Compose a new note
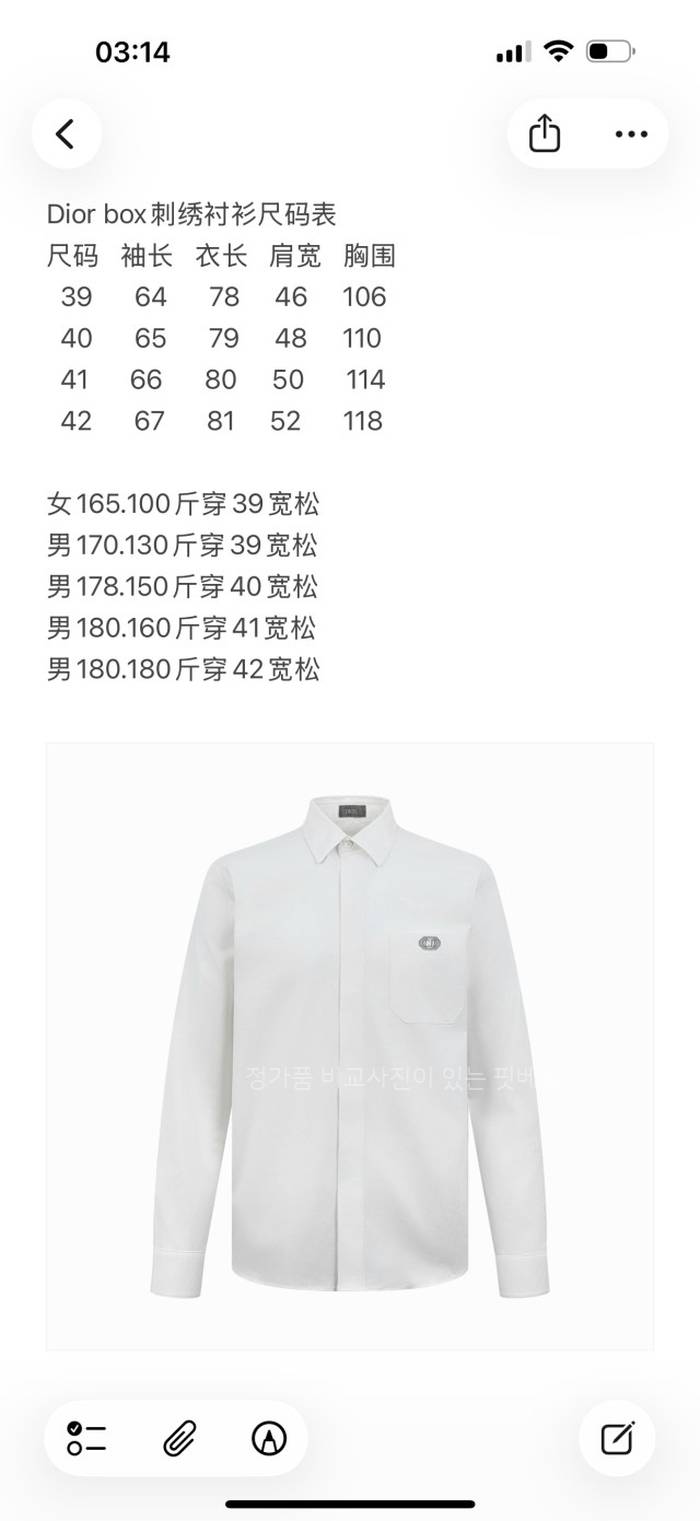The image size is (700, 1521). 617,1438
